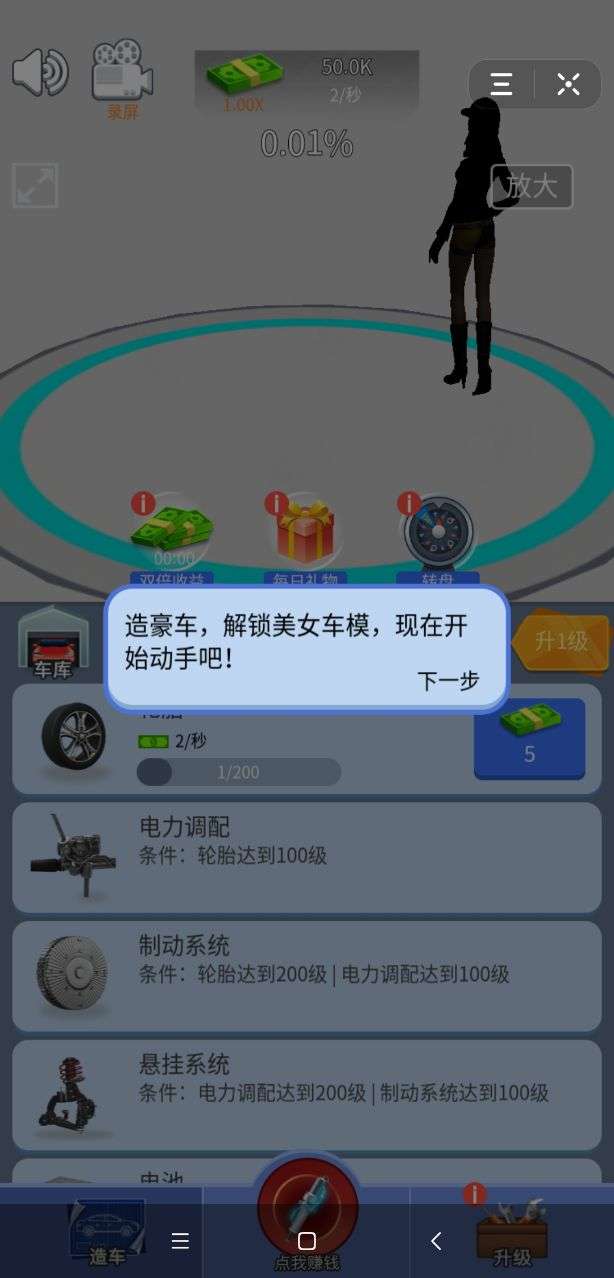Toggle fullscreen expand icon

(35, 186)
